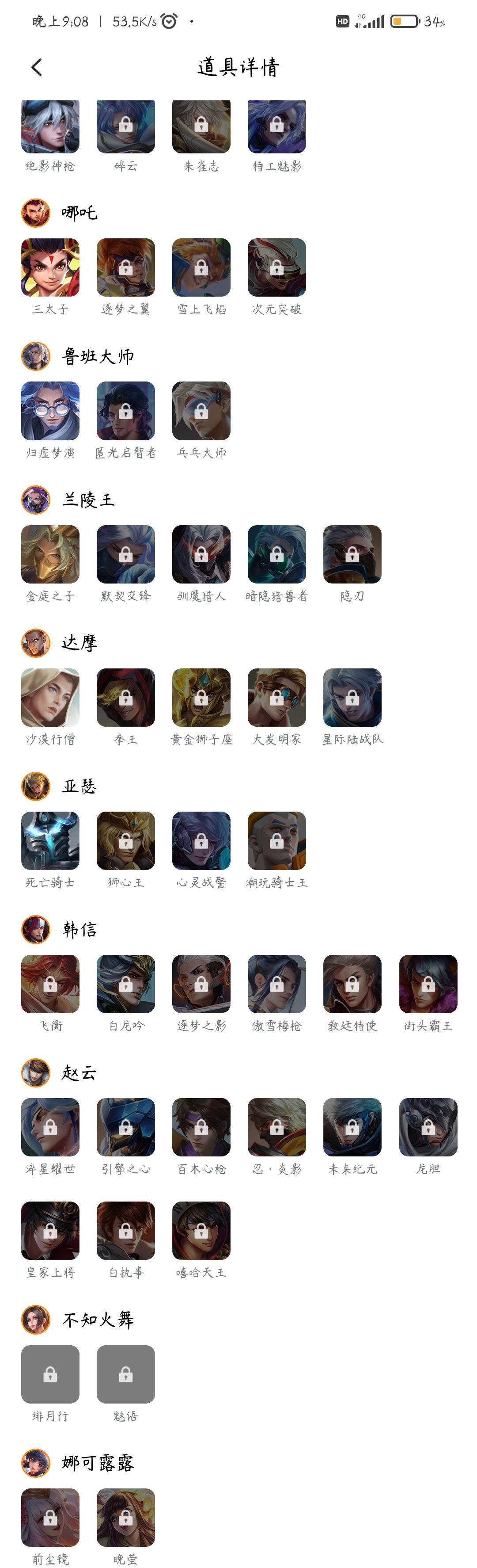Open the 嘻哈天王 skin tile
The image size is (477, 1568).
click(x=201, y=1230)
